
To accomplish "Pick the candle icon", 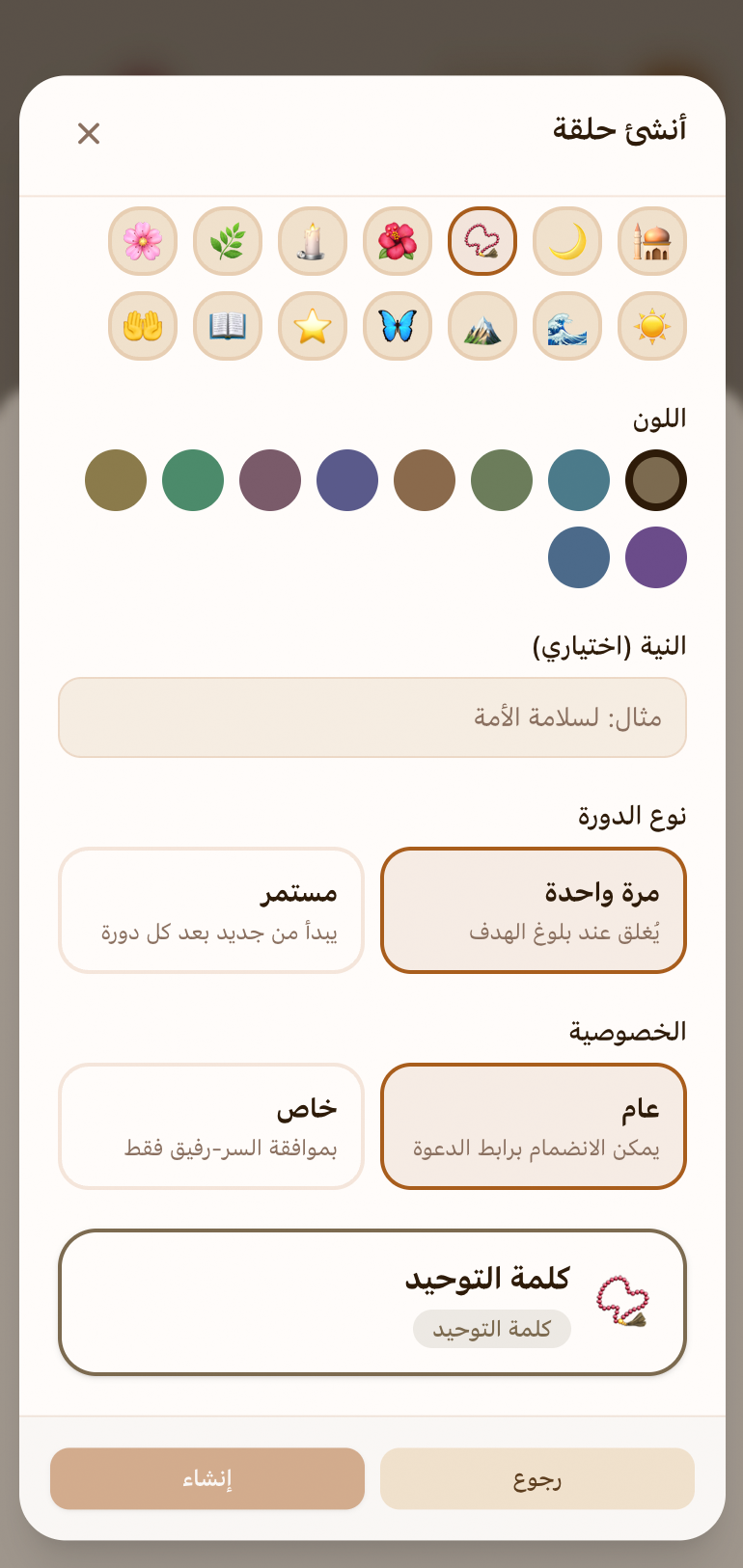I will (313, 241).
